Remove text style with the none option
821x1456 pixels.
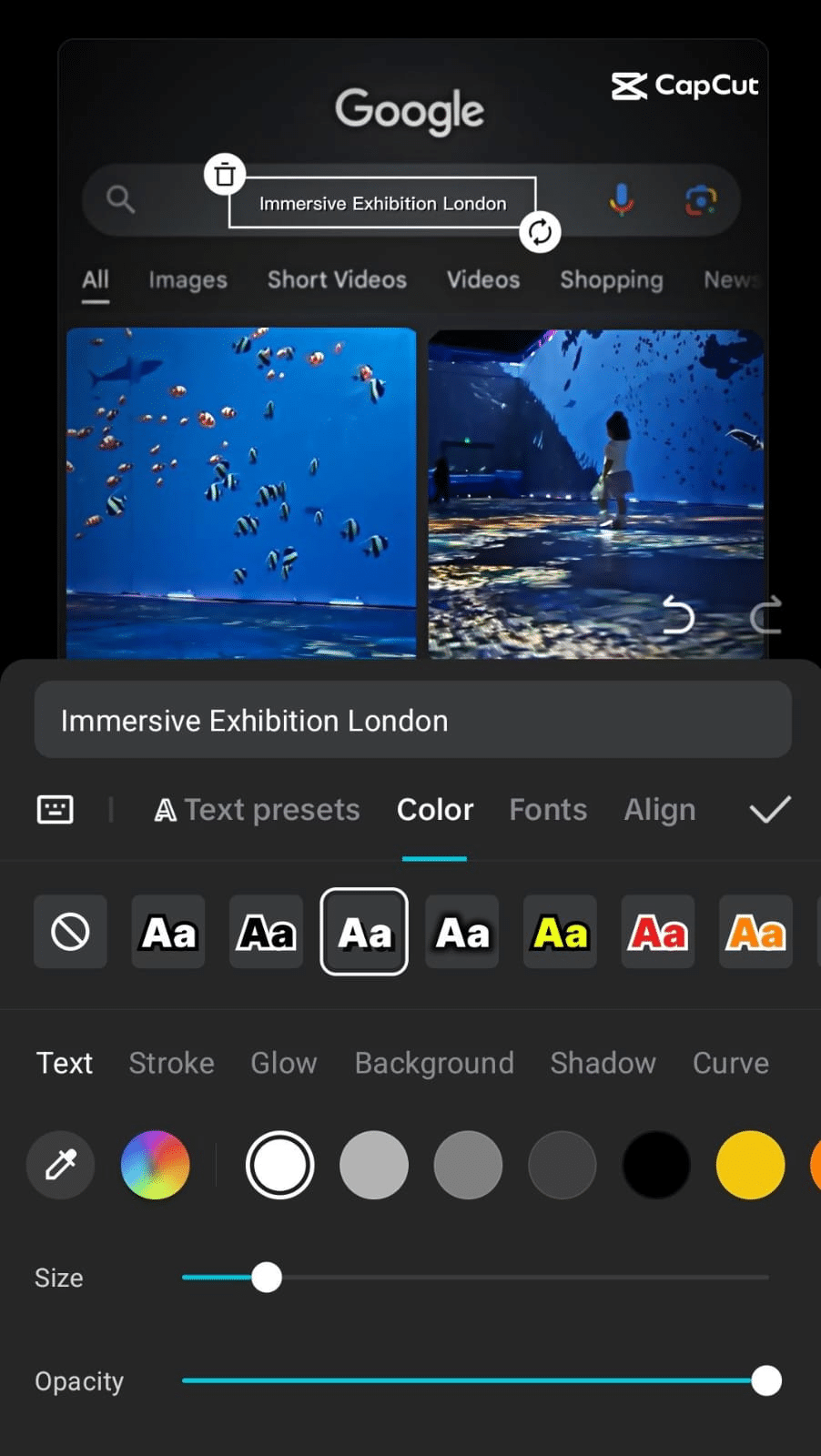click(70, 932)
